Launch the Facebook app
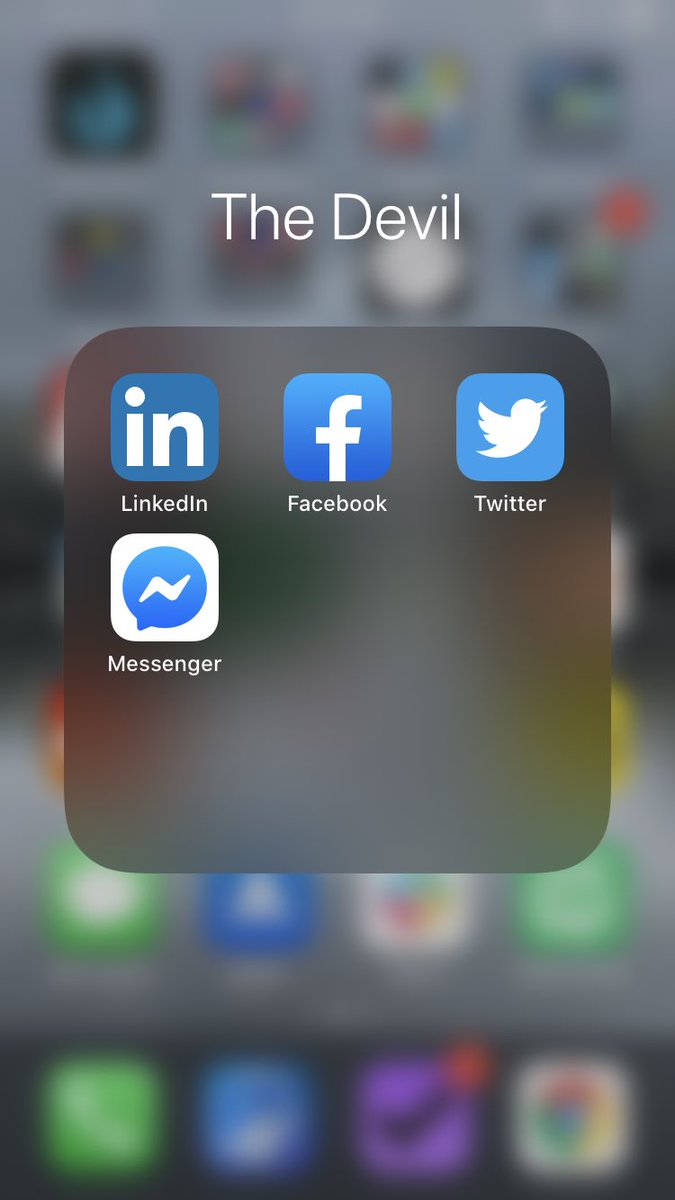675x1200 pixels. pyautogui.click(x=337, y=427)
